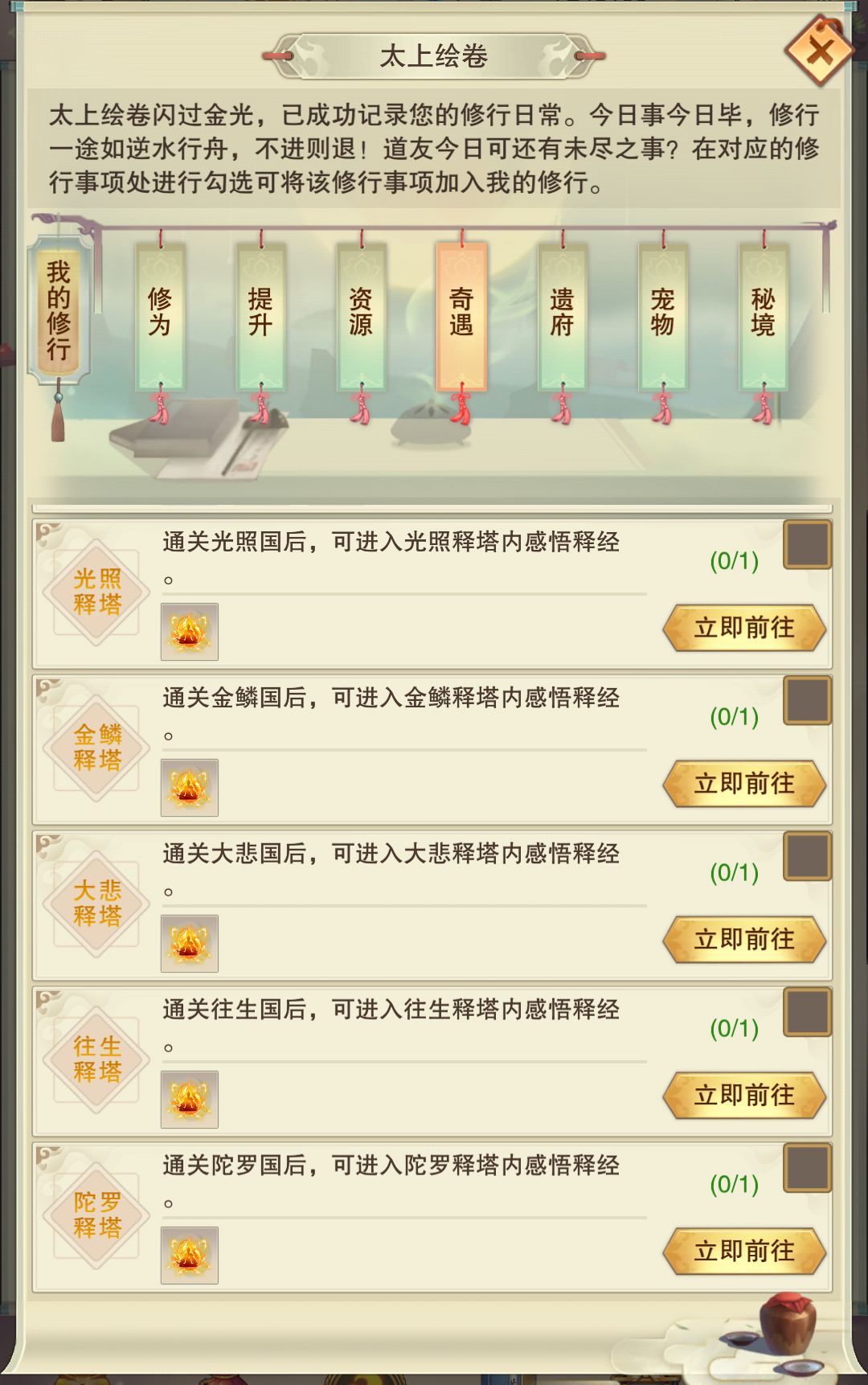Check the 光照释塔 task checkbox
868x1385 pixels.
coord(806,542)
